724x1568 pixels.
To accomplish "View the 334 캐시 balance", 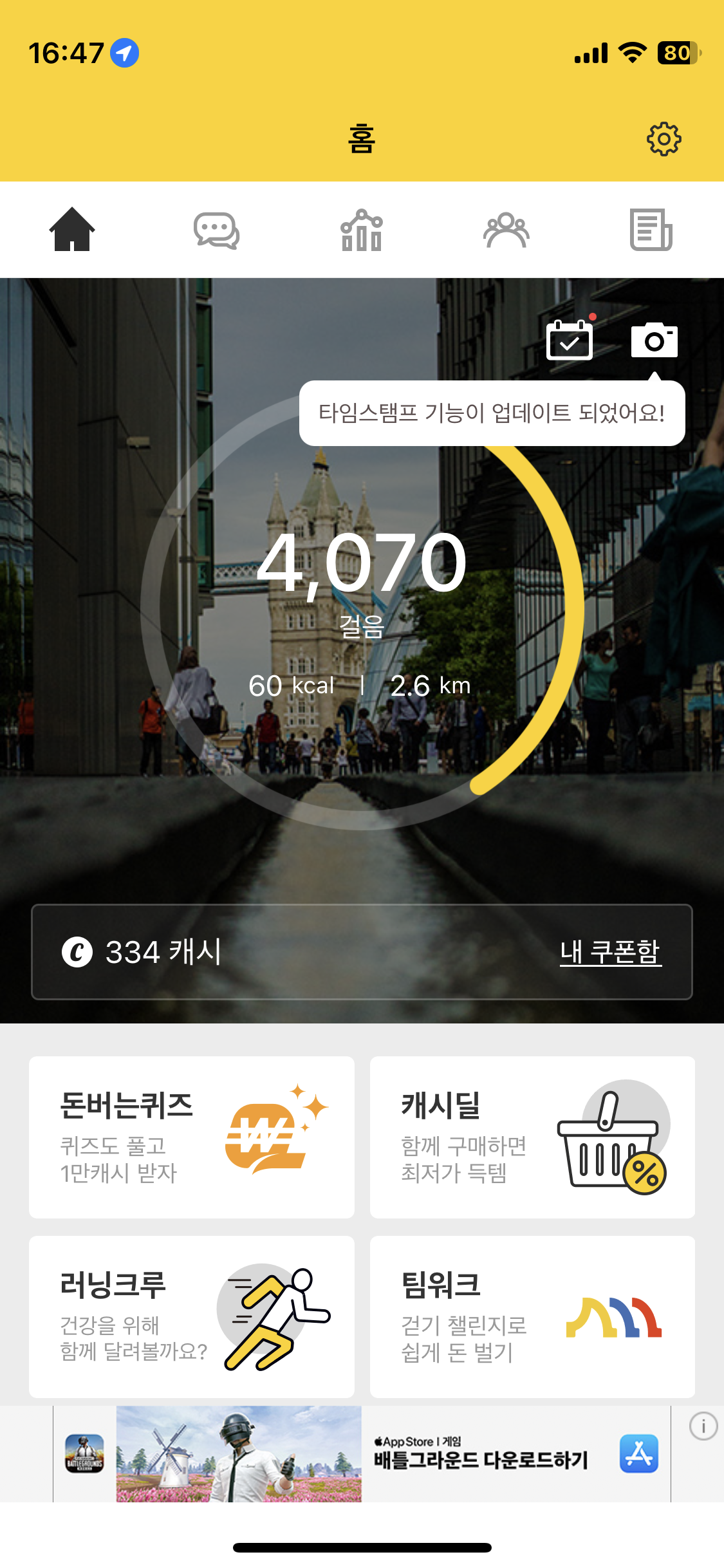I will tap(143, 952).
